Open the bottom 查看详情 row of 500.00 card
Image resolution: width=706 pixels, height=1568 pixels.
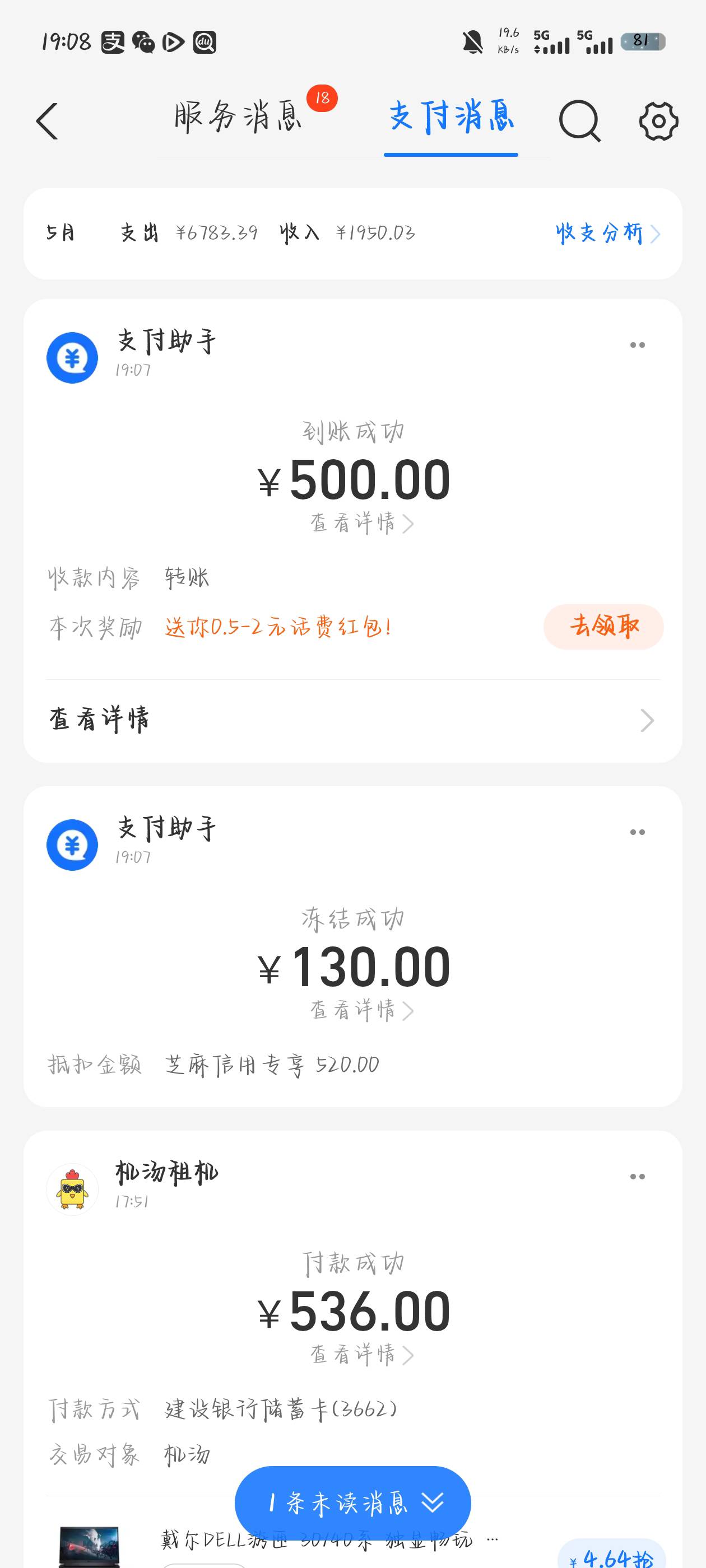(x=352, y=720)
